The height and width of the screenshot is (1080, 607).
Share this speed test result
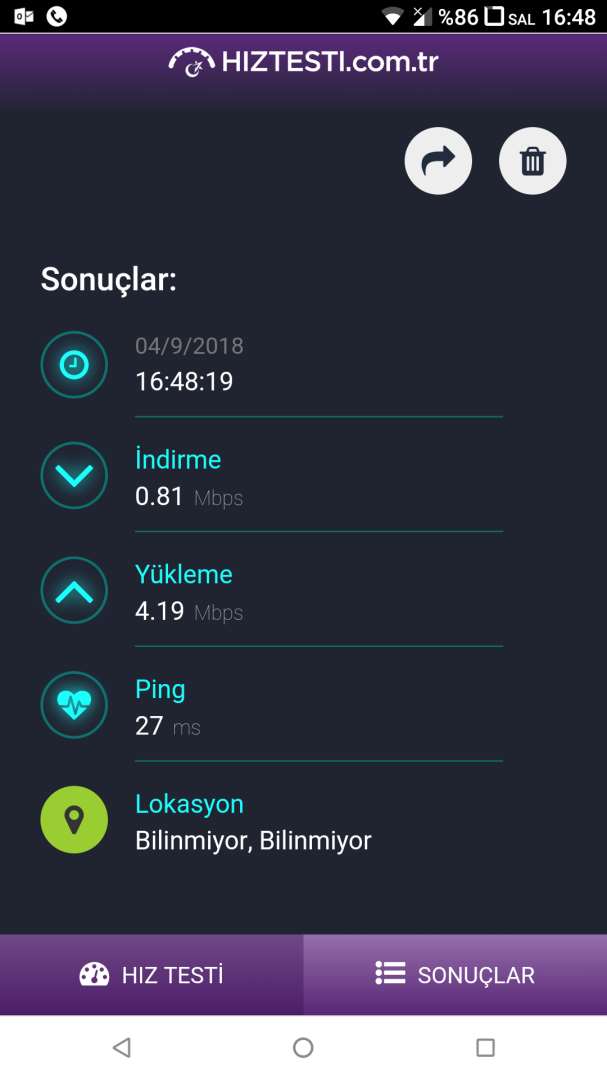[438, 160]
